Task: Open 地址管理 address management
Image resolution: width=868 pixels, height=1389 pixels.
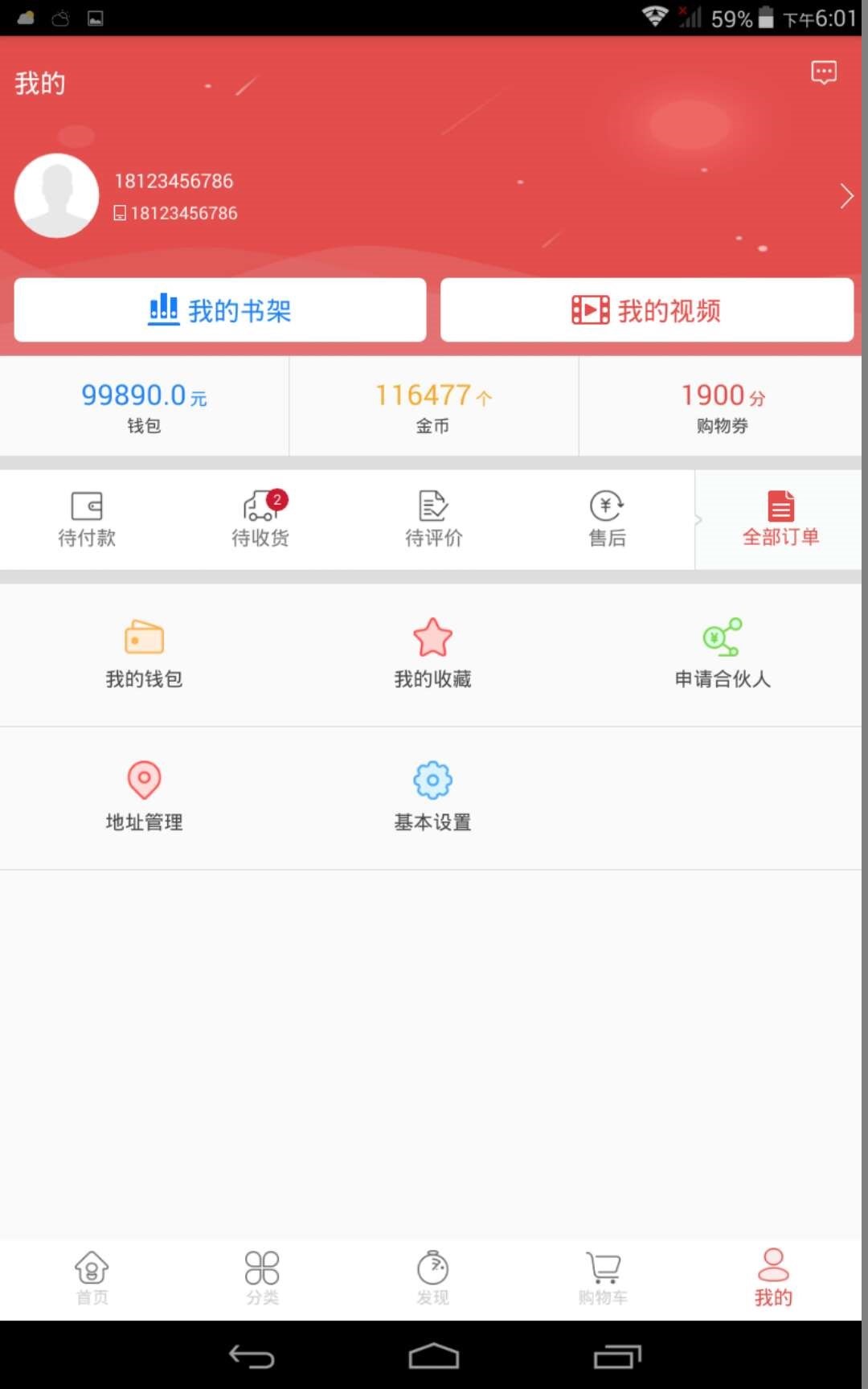Action: click(x=145, y=797)
